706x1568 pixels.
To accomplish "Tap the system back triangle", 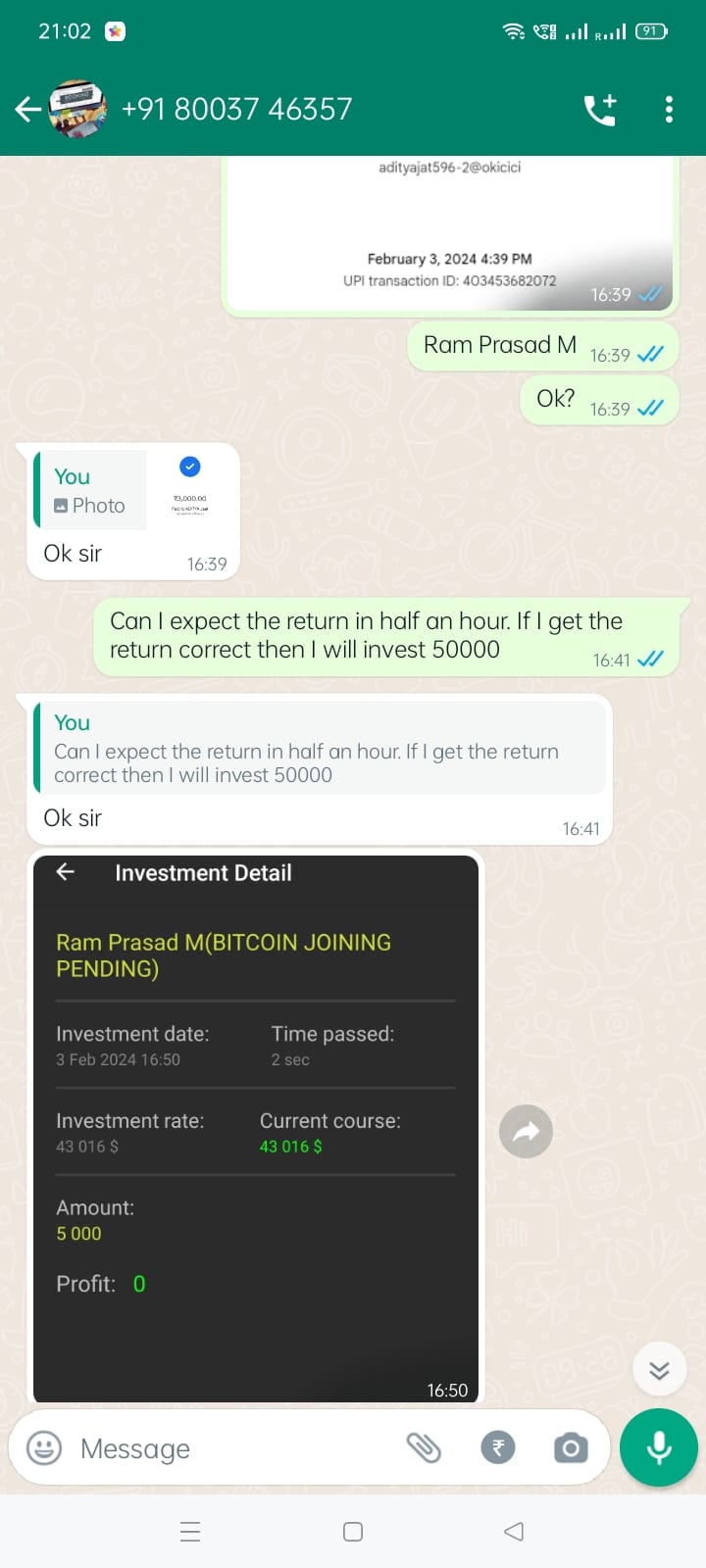I will coord(514,1531).
